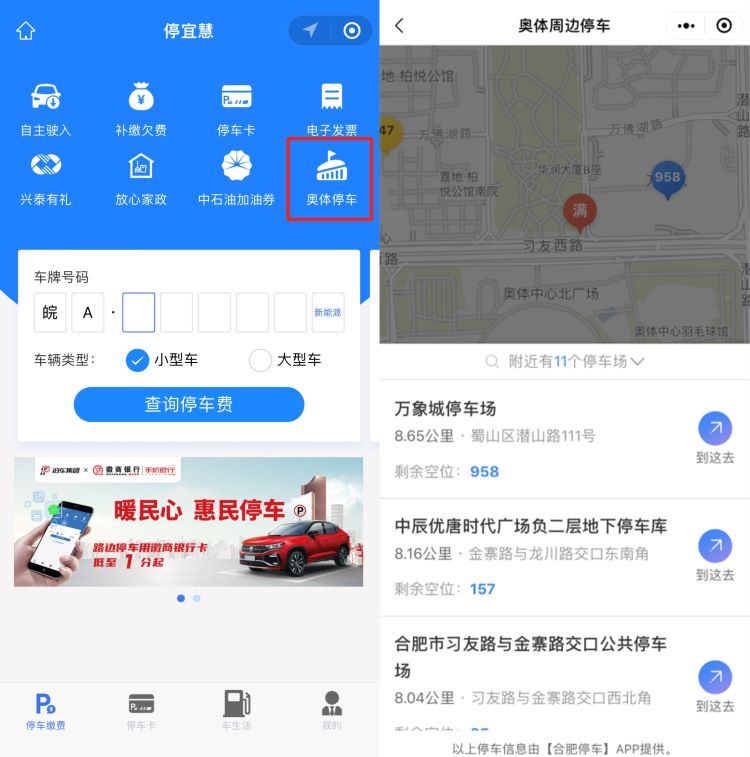Viewport: 750px width, 757px height.
Task: Open 自主驶入 self-entry service
Action: [x=46, y=109]
